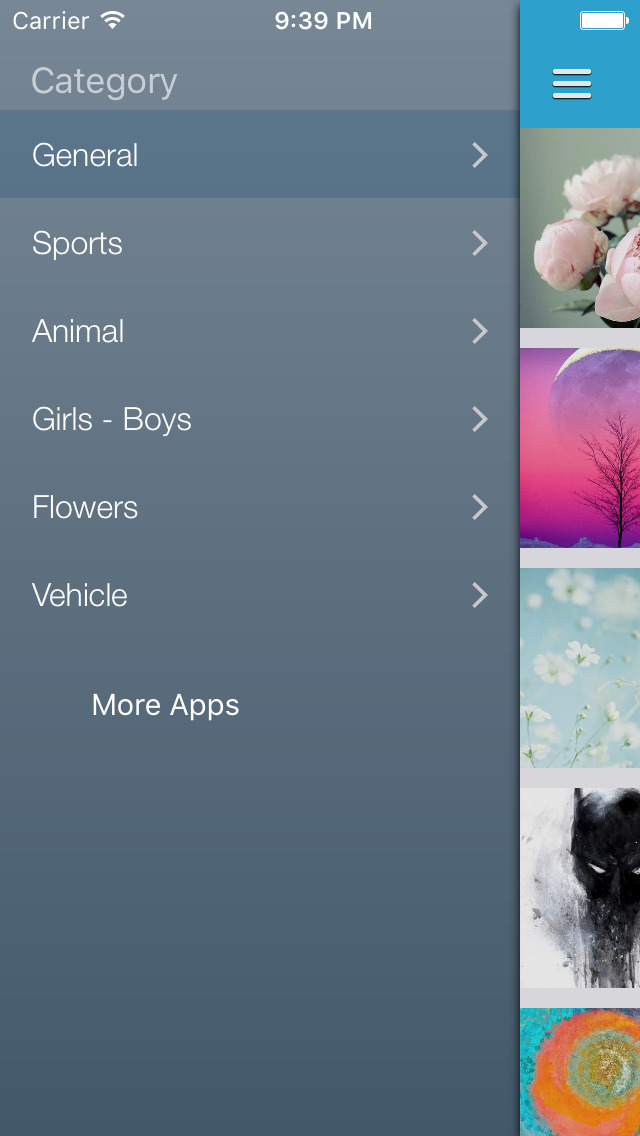640x1136 pixels.
Task: Choose the Animal category
Action: (259, 331)
